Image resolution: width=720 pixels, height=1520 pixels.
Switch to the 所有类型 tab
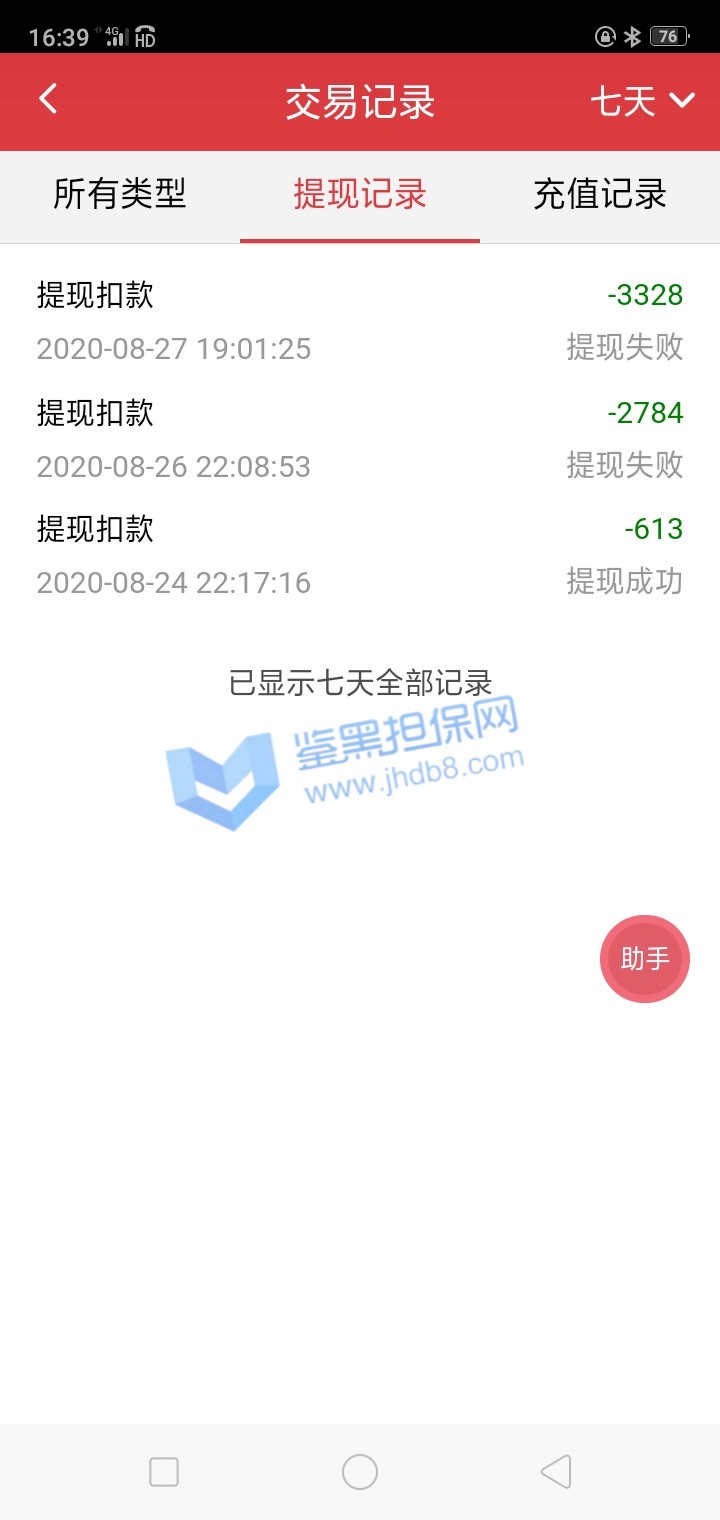click(120, 194)
